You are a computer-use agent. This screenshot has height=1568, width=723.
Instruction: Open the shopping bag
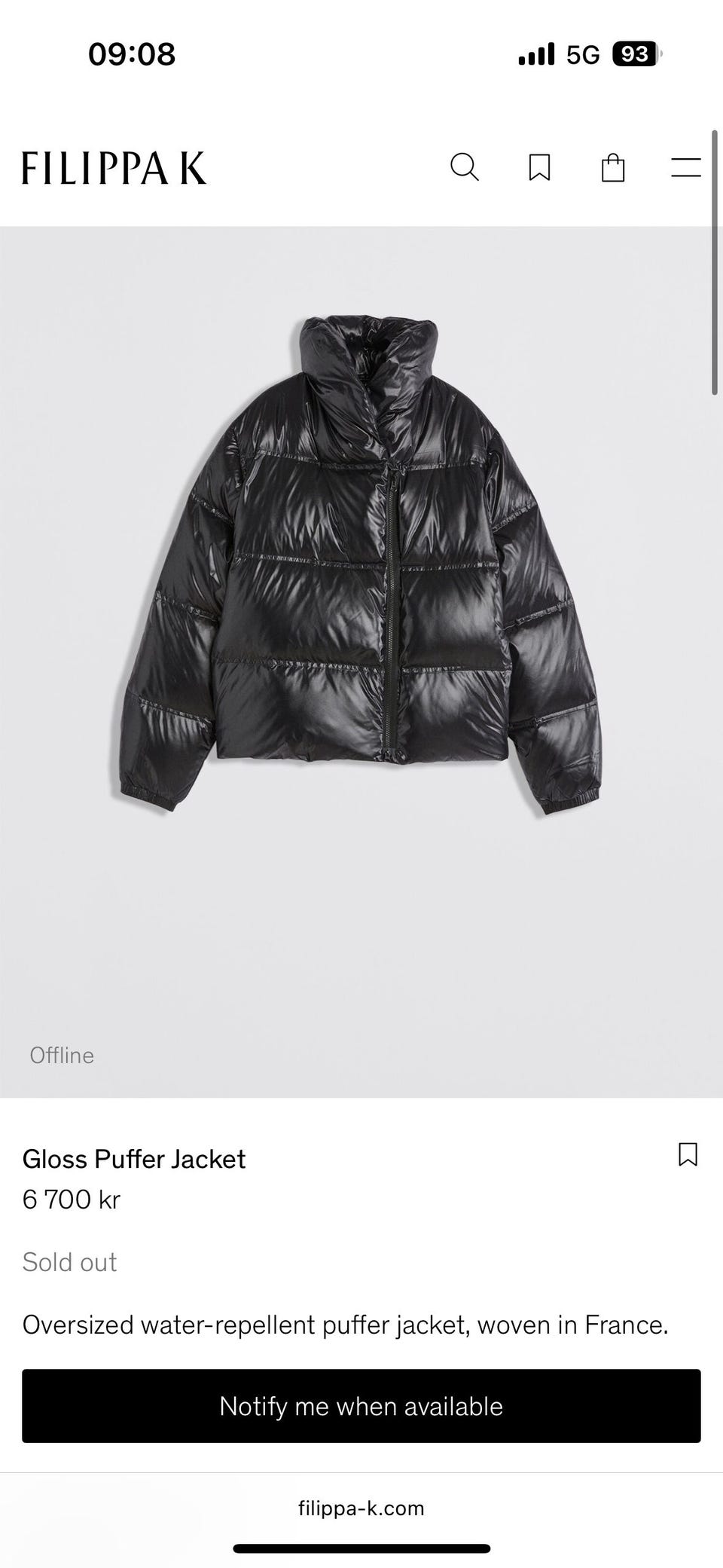613,167
